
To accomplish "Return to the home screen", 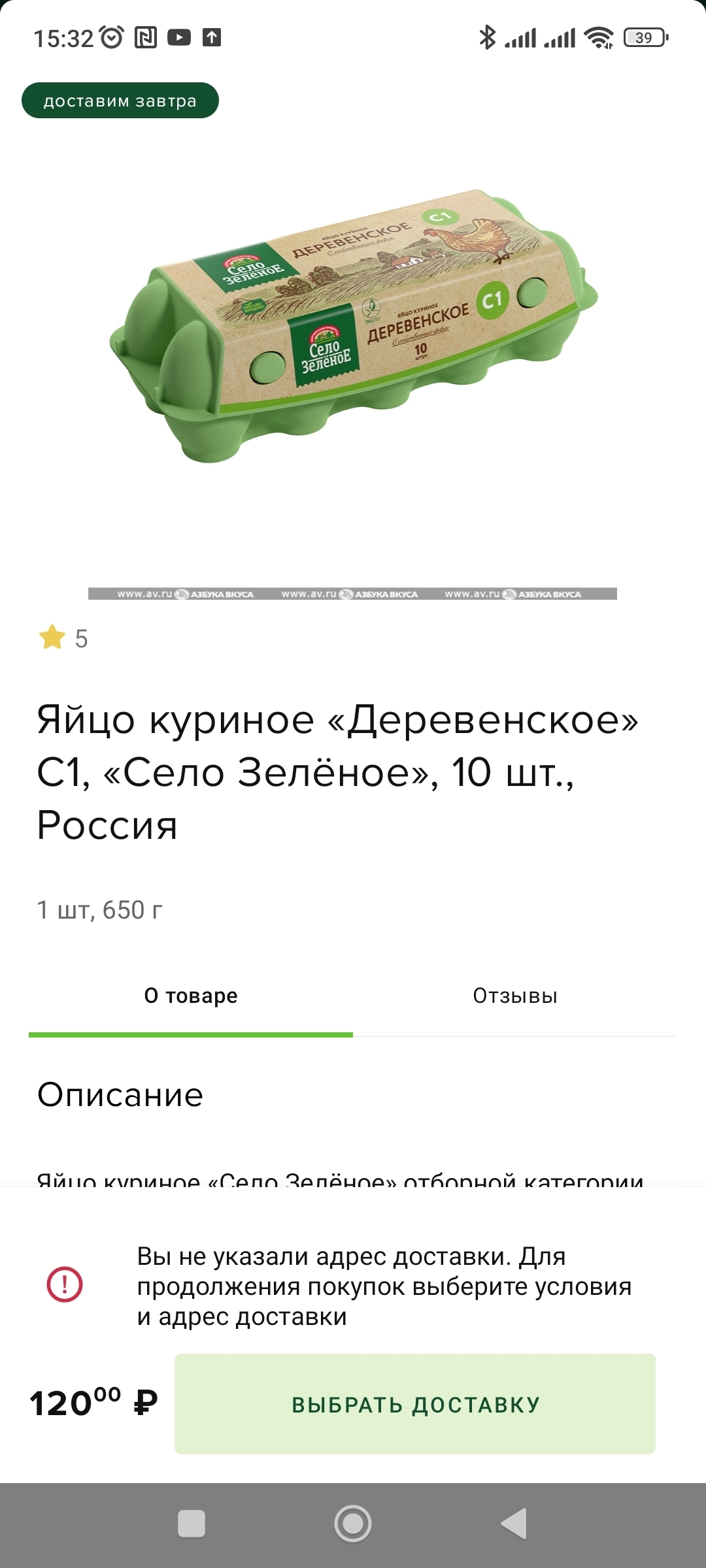I will click(x=353, y=1524).
